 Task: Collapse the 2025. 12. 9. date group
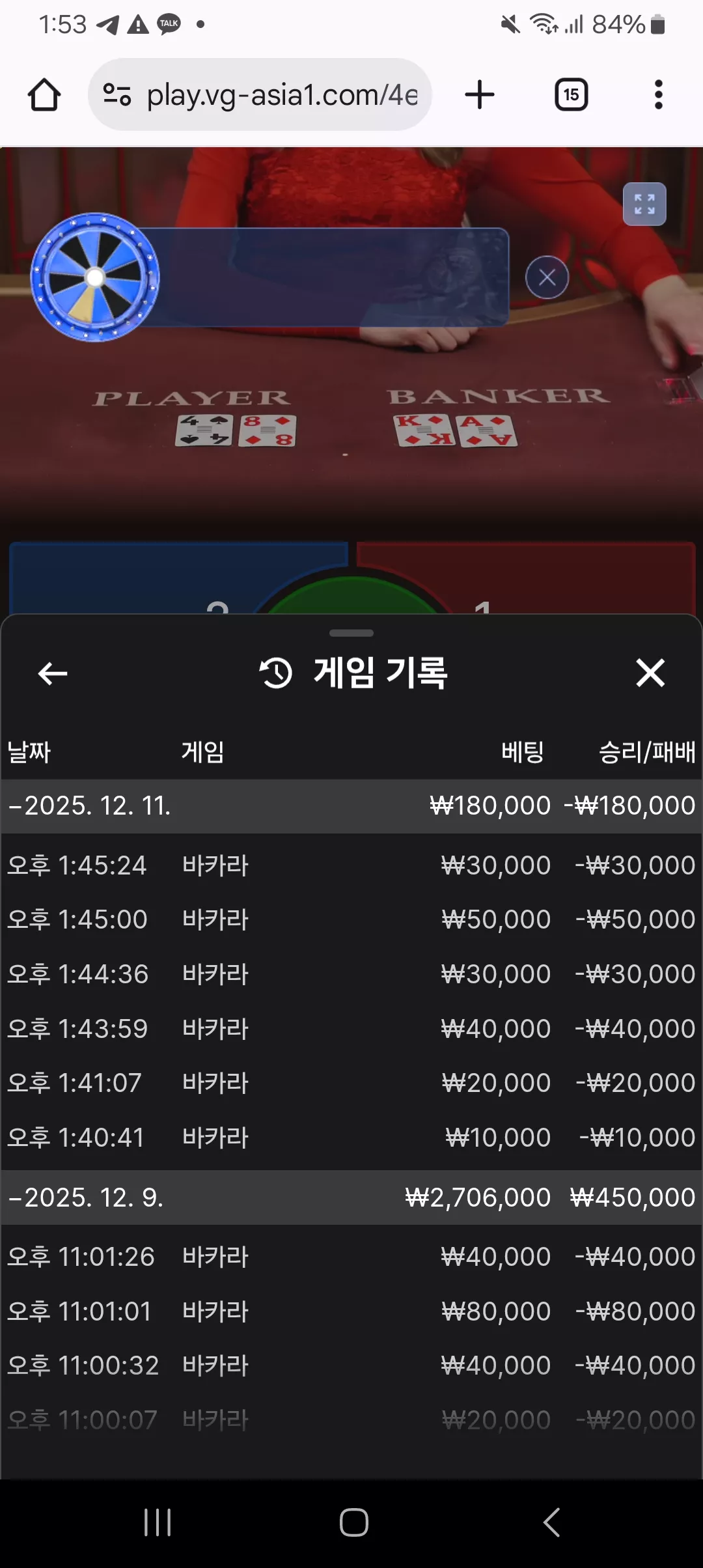point(351,1197)
